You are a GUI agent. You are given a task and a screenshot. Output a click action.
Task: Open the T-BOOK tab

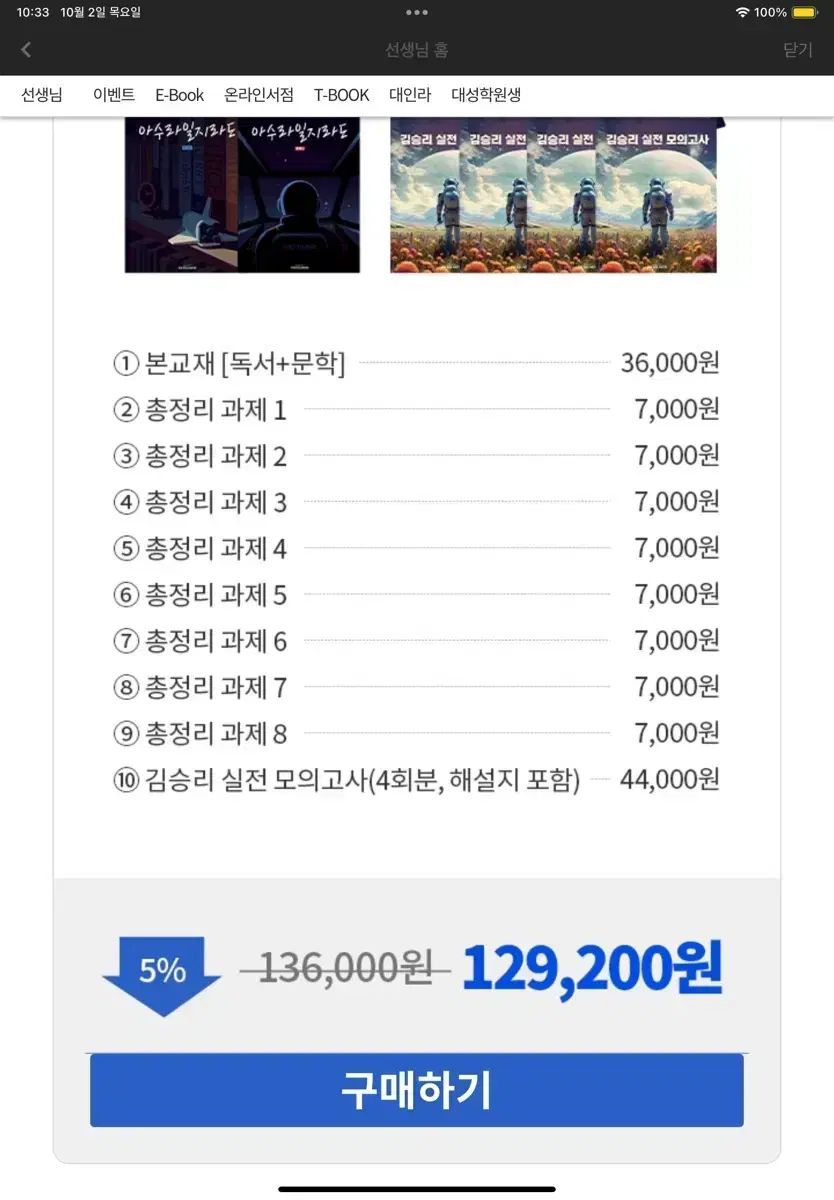tap(341, 95)
